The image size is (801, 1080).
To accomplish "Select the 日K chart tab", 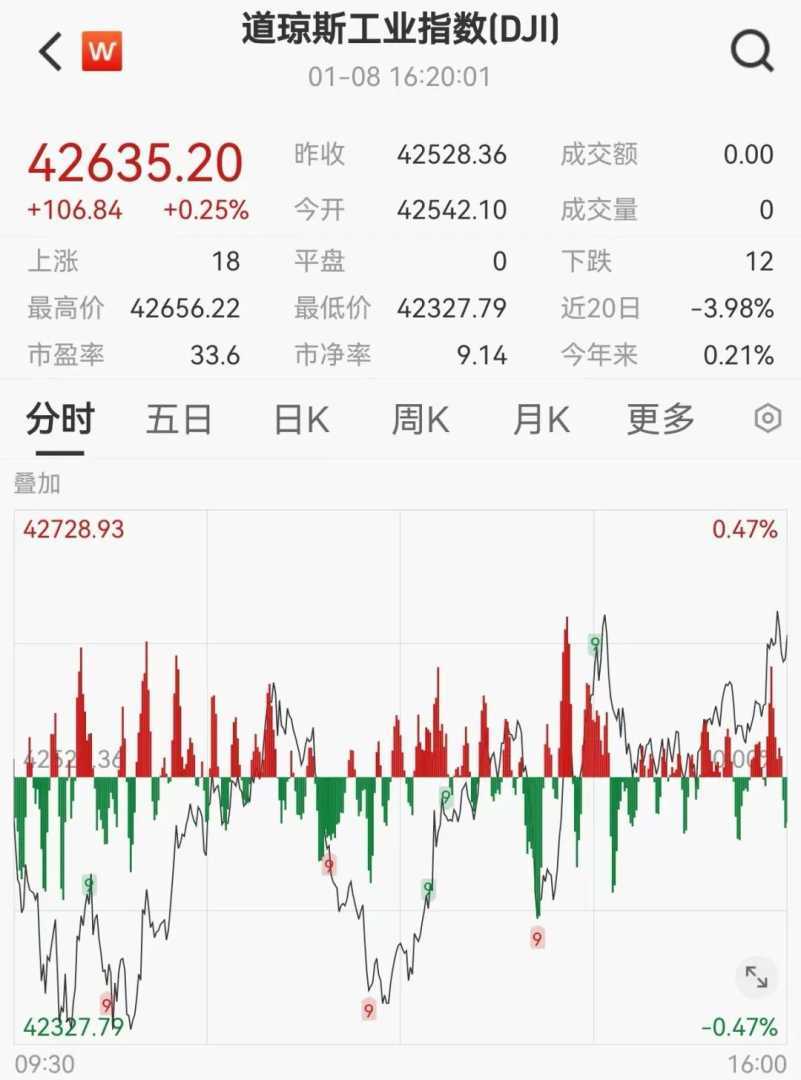I will click(301, 420).
